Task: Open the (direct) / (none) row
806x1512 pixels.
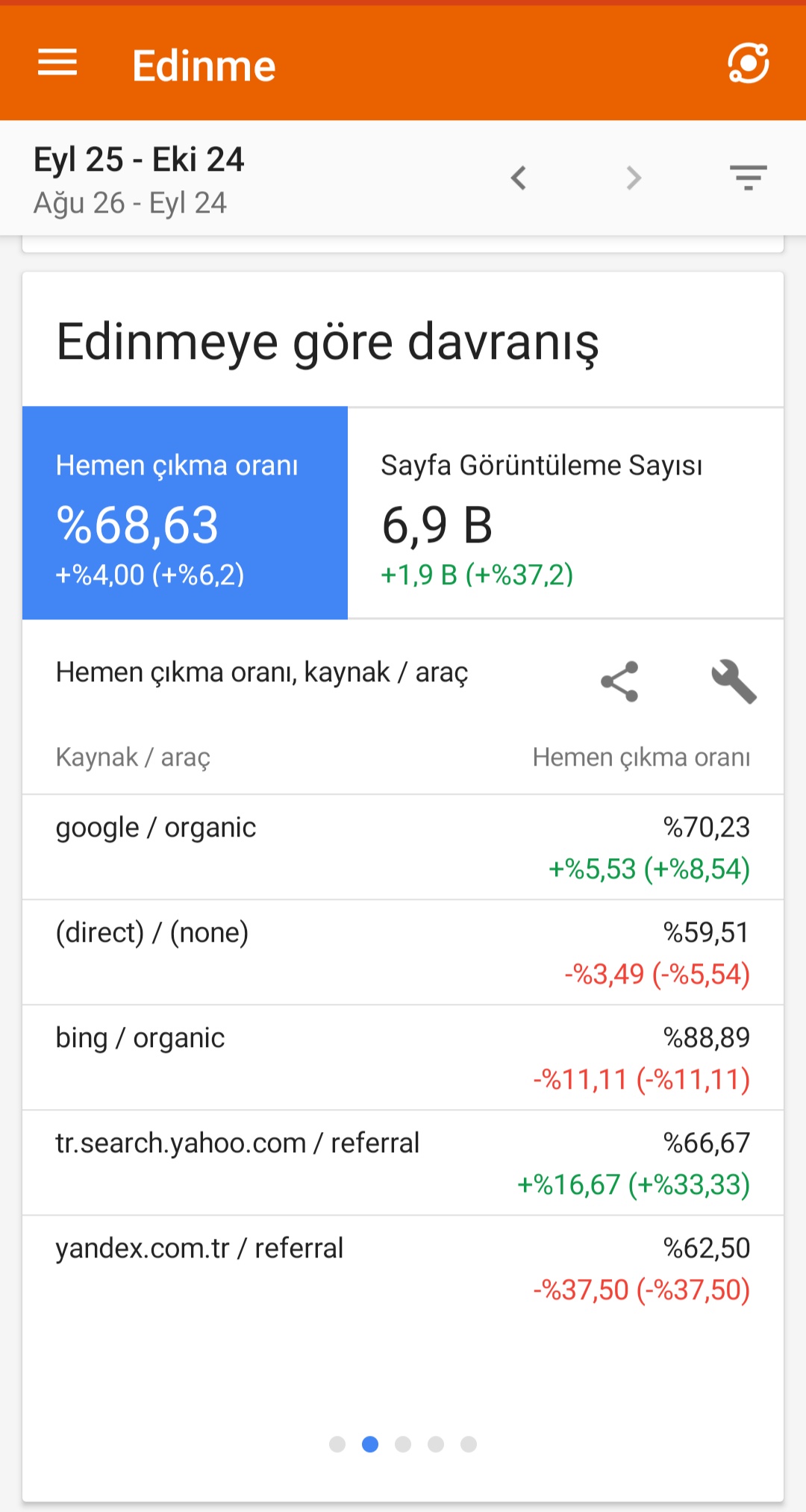Action: click(x=403, y=952)
